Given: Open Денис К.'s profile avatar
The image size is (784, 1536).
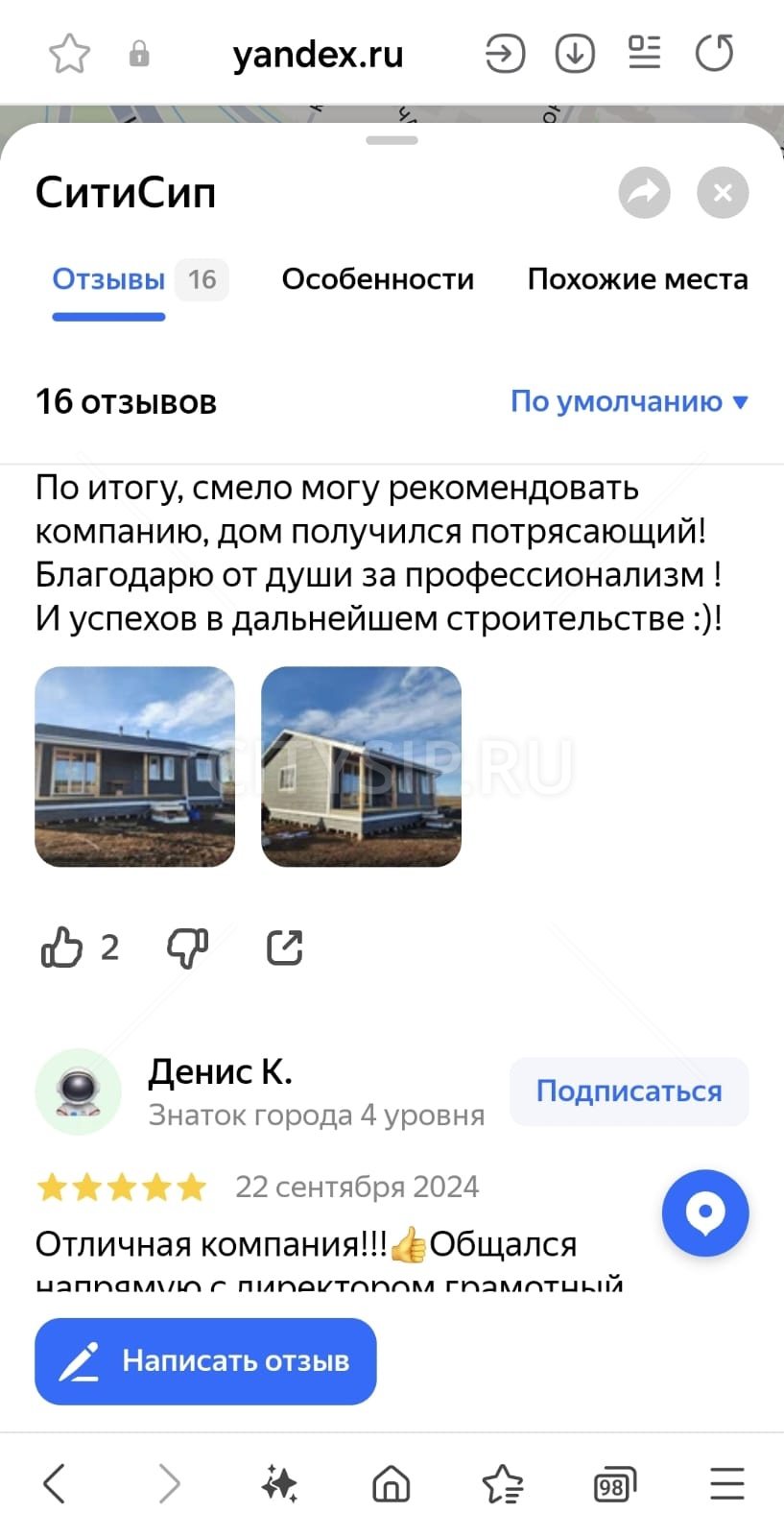Looking at the screenshot, I should (79, 1092).
